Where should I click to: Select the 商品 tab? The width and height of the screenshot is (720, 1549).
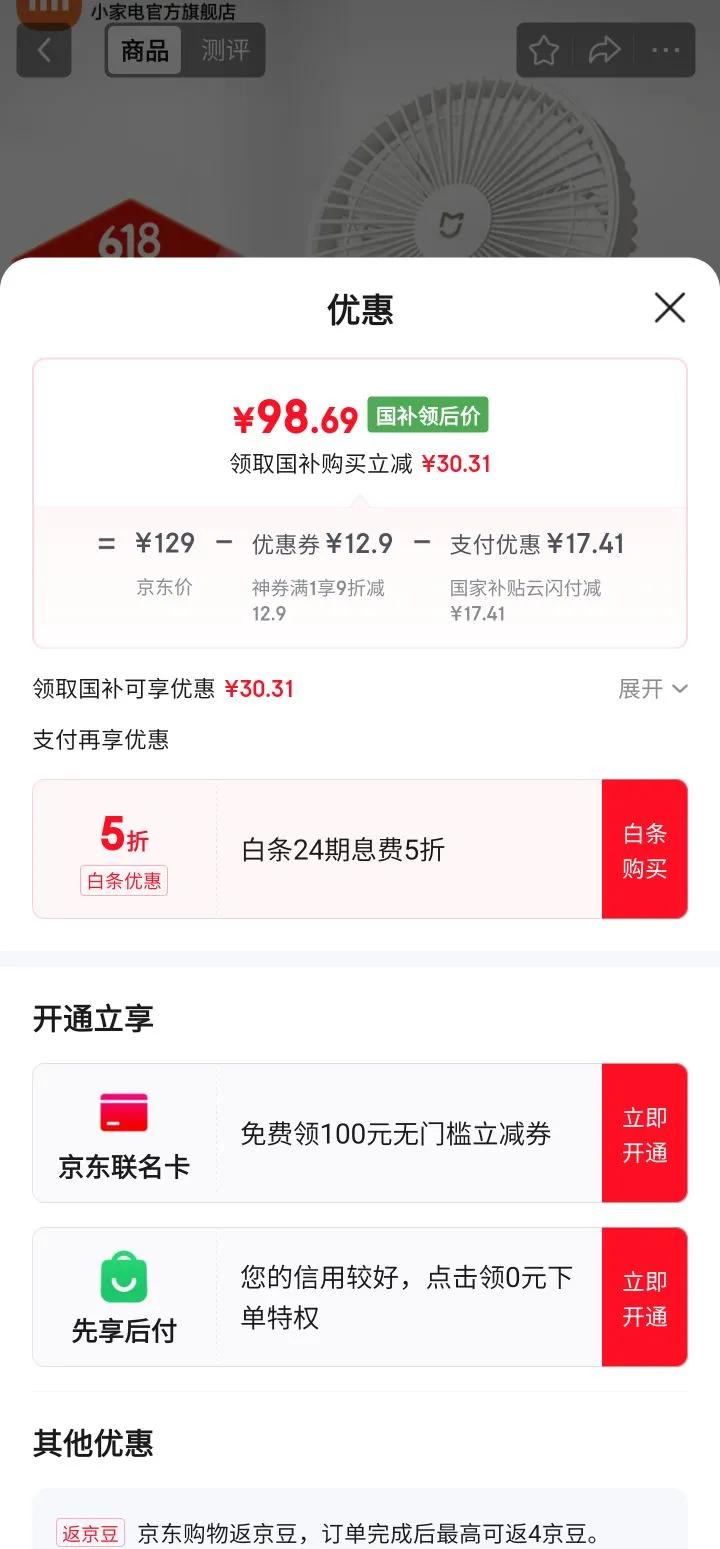coord(145,50)
